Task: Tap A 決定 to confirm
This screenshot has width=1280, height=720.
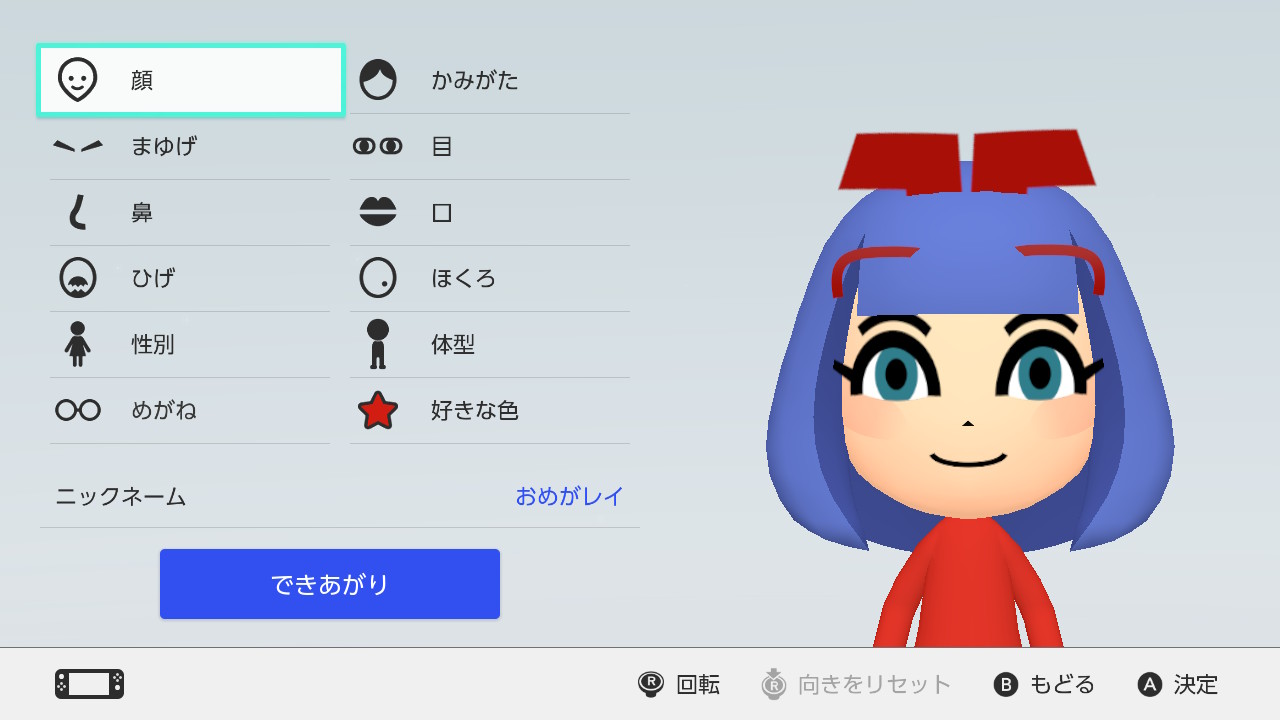Action: pyautogui.click(x=1178, y=685)
